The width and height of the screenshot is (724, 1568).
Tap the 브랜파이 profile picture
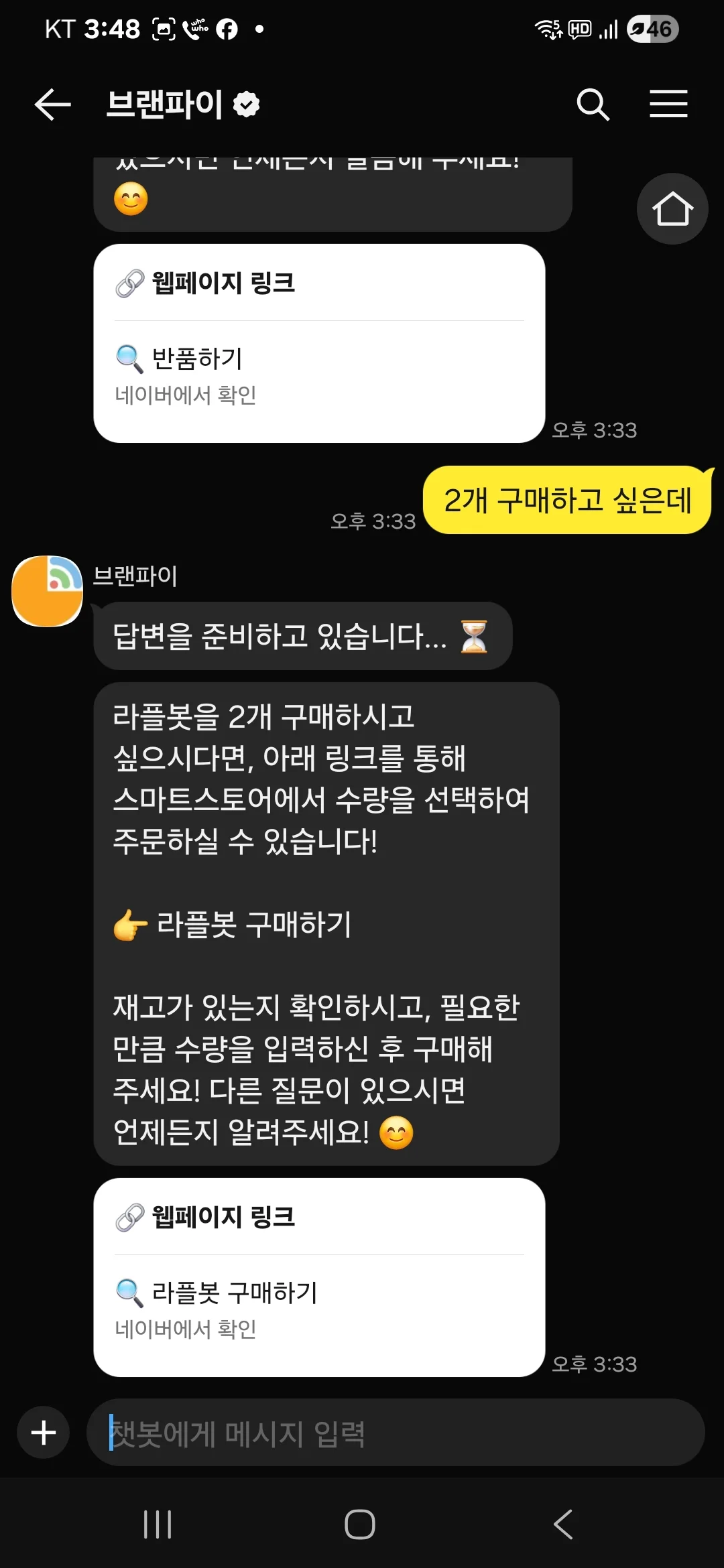[46, 591]
